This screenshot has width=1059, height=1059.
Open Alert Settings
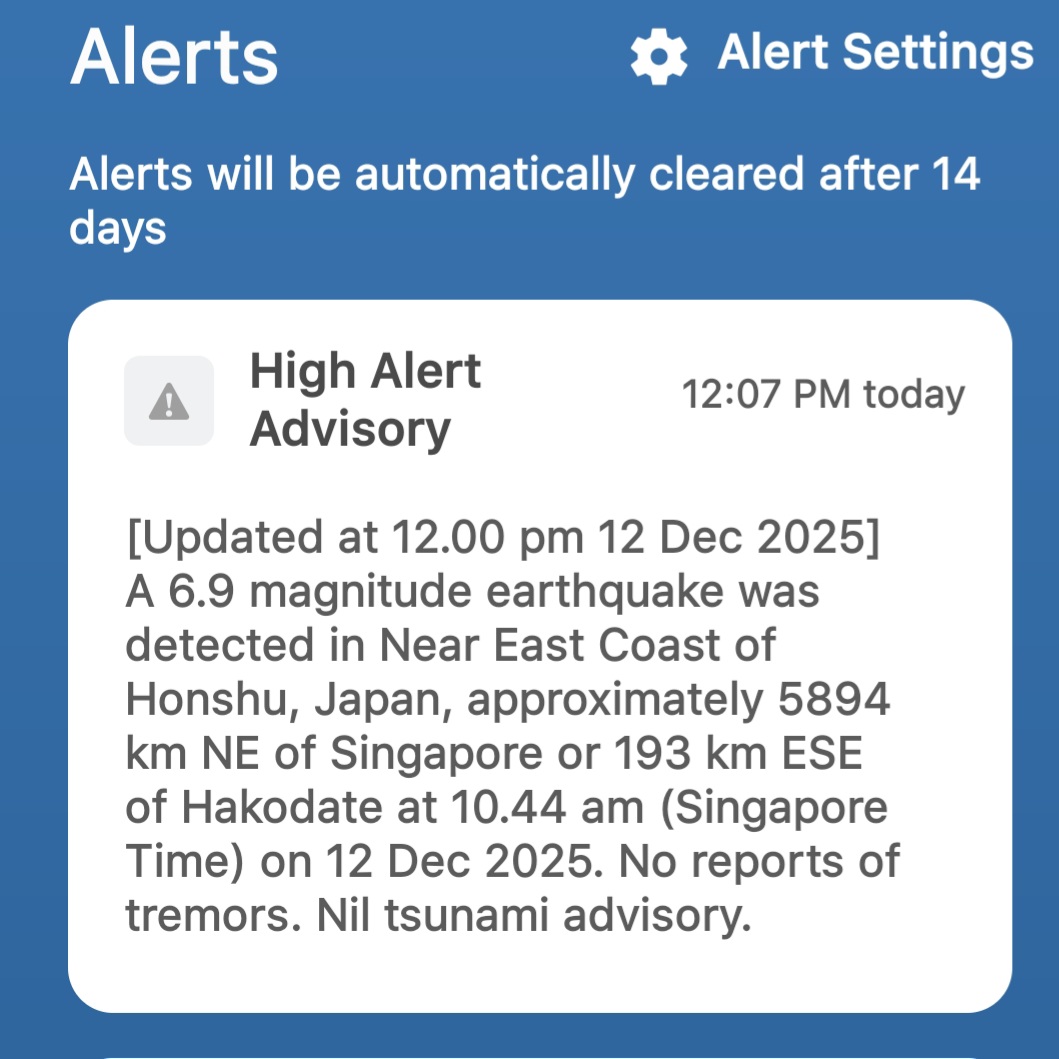pyautogui.click(x=832, y=54)
